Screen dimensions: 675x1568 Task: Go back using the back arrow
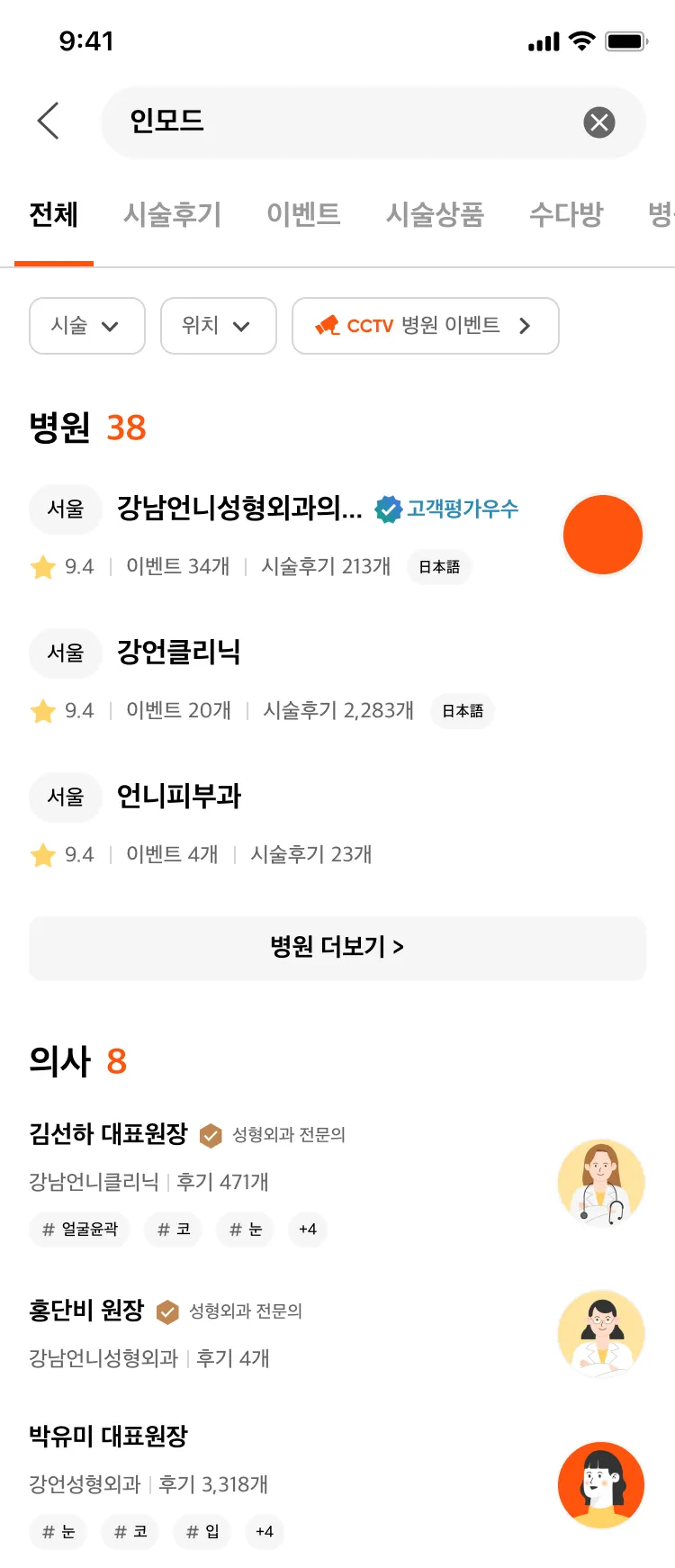pyautogui.click(x=49, y=121)
